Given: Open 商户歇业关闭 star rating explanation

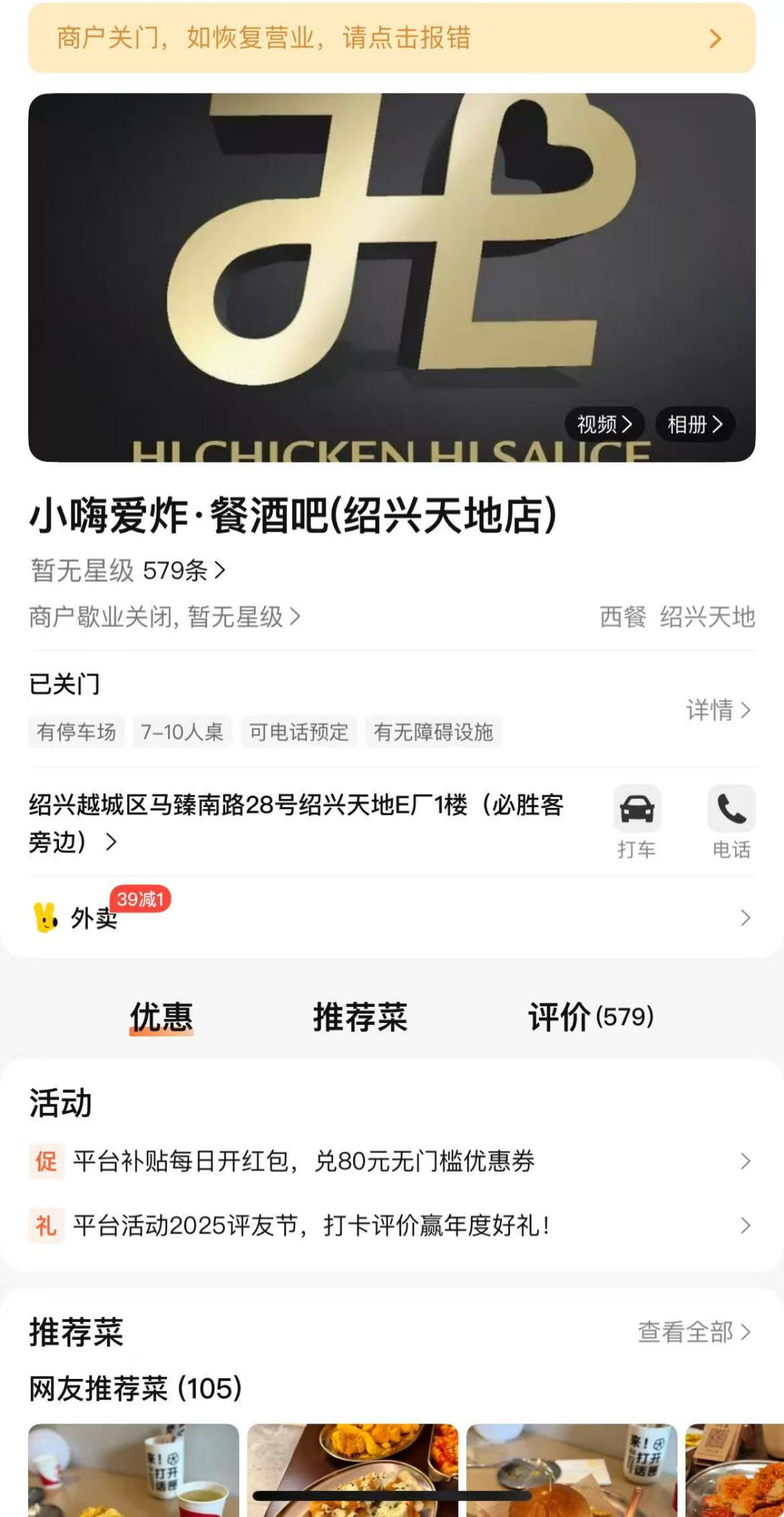Looking at the screenshot, I should coord(165,616).
